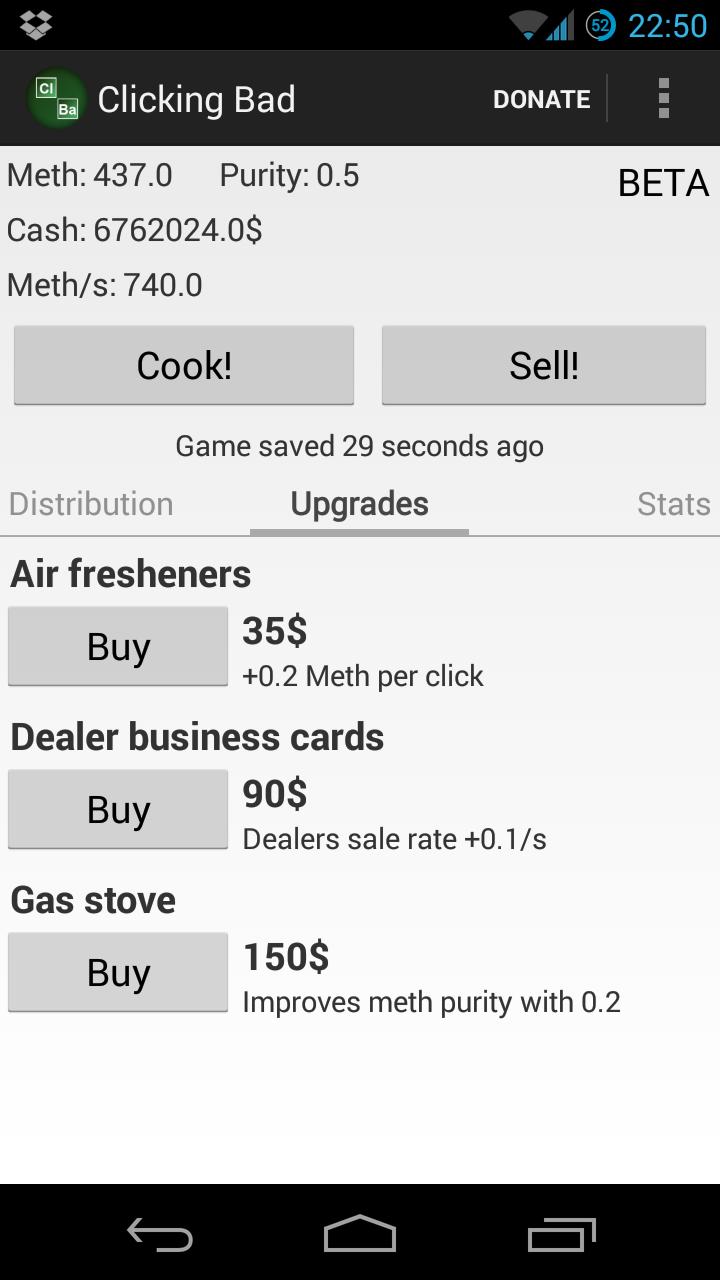The width and height of the screenshot is (720, 1280).
Task: Switch to the Distribution tab
Action: pos(91,504)
